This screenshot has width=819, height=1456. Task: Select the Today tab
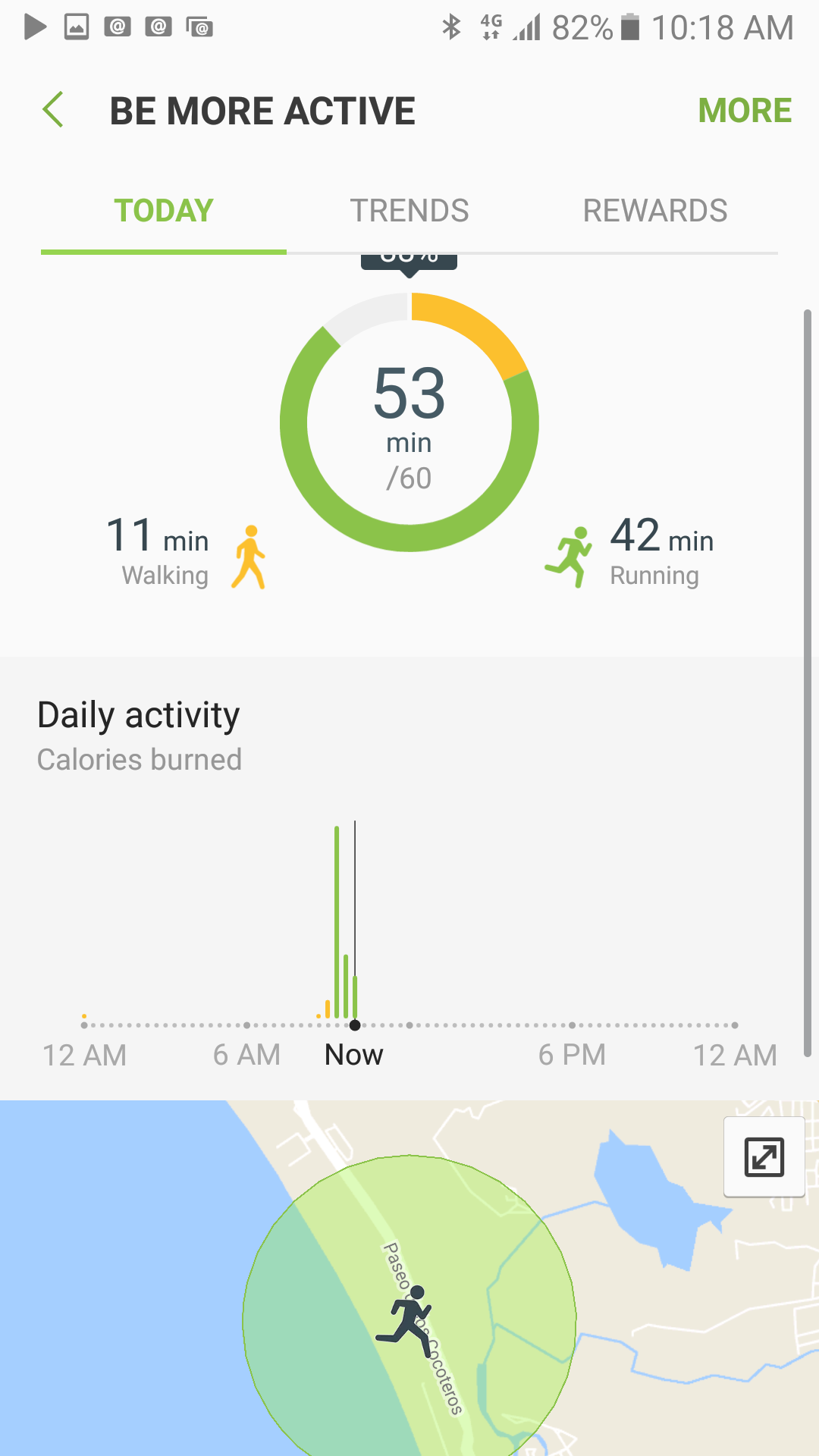point(164,211)
